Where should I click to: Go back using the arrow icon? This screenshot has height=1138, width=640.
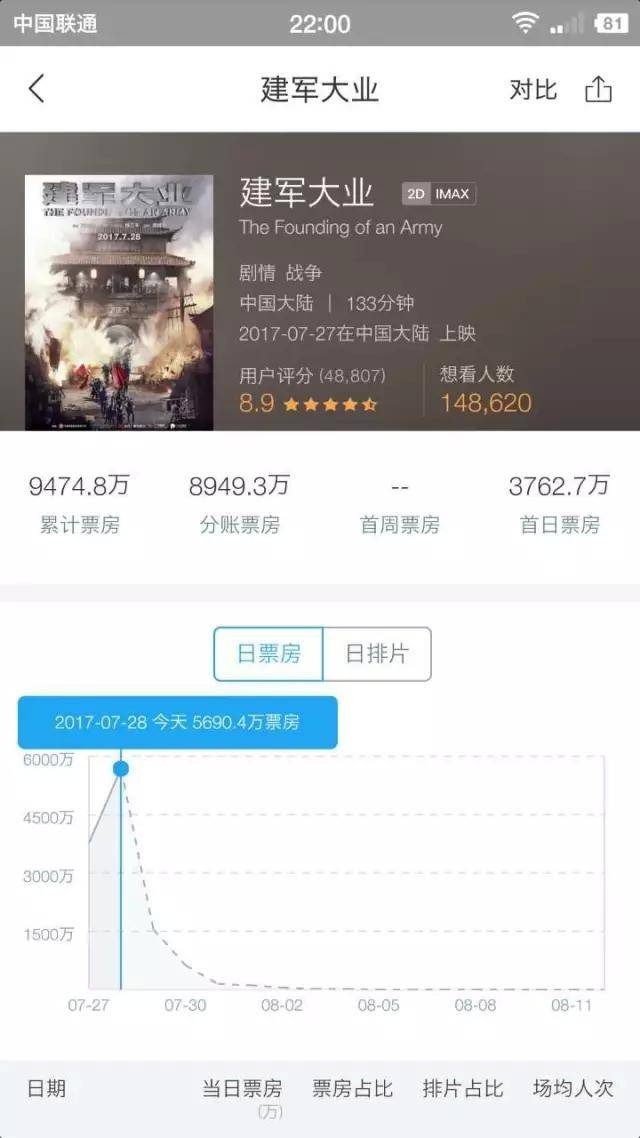[37, 89]
